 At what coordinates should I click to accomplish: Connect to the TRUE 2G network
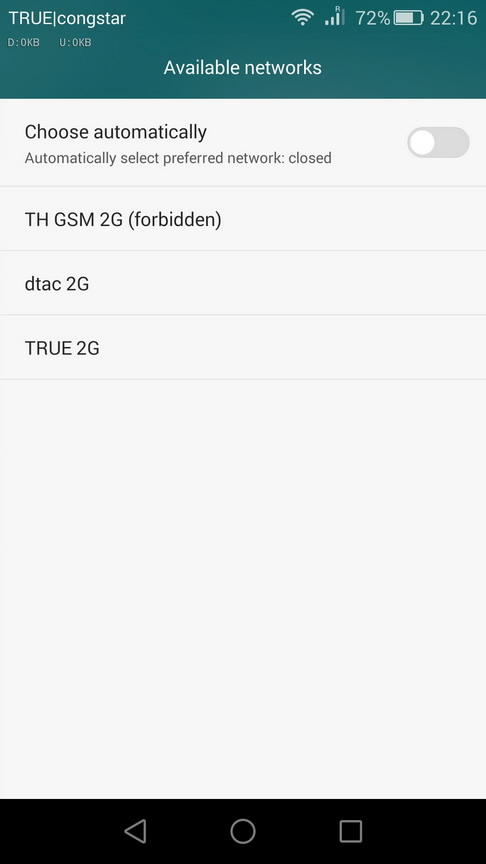pyautogui.click(x=243, y=348)
